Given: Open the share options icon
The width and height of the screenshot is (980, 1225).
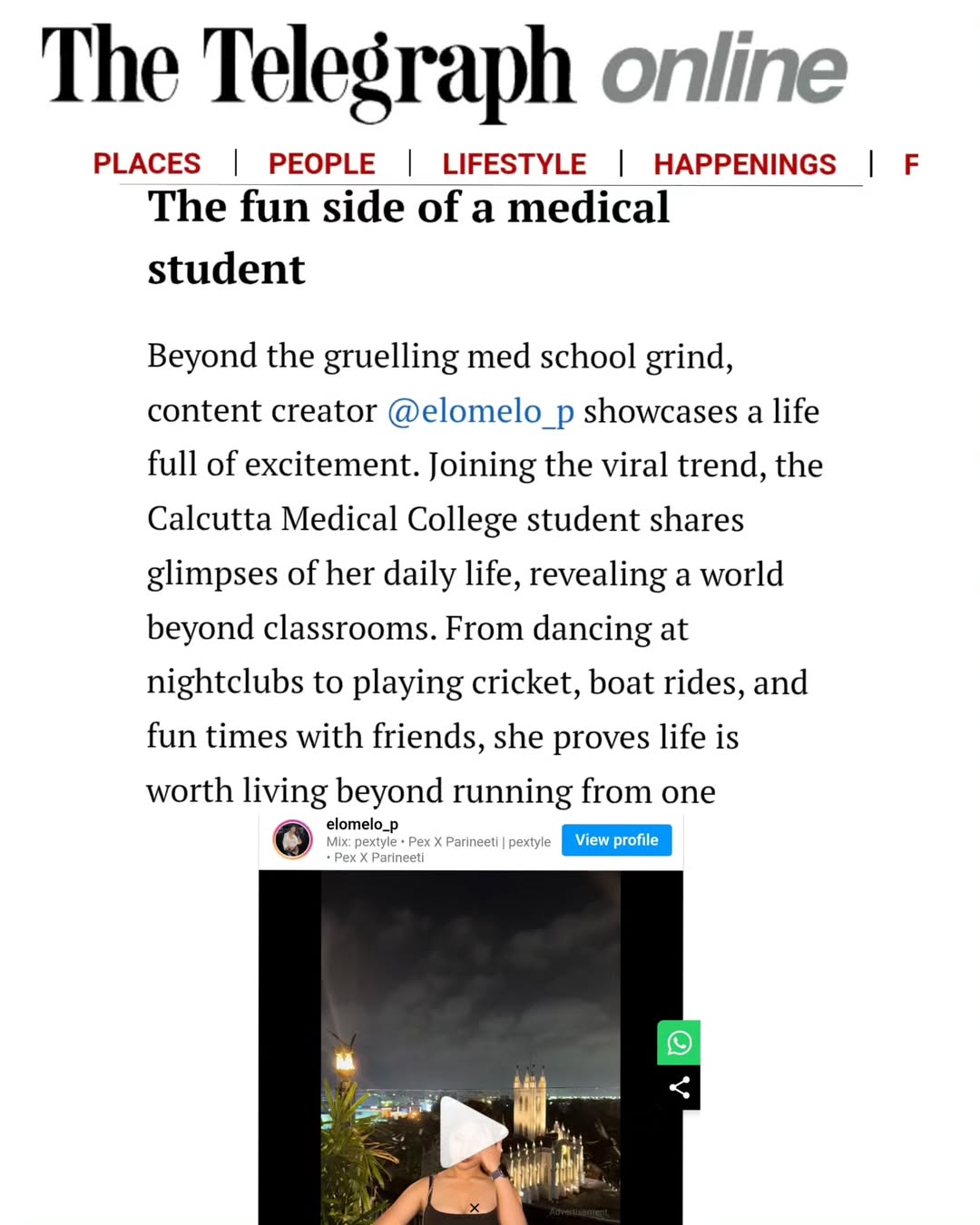Looking at the screenshot, I should 679,1087.
